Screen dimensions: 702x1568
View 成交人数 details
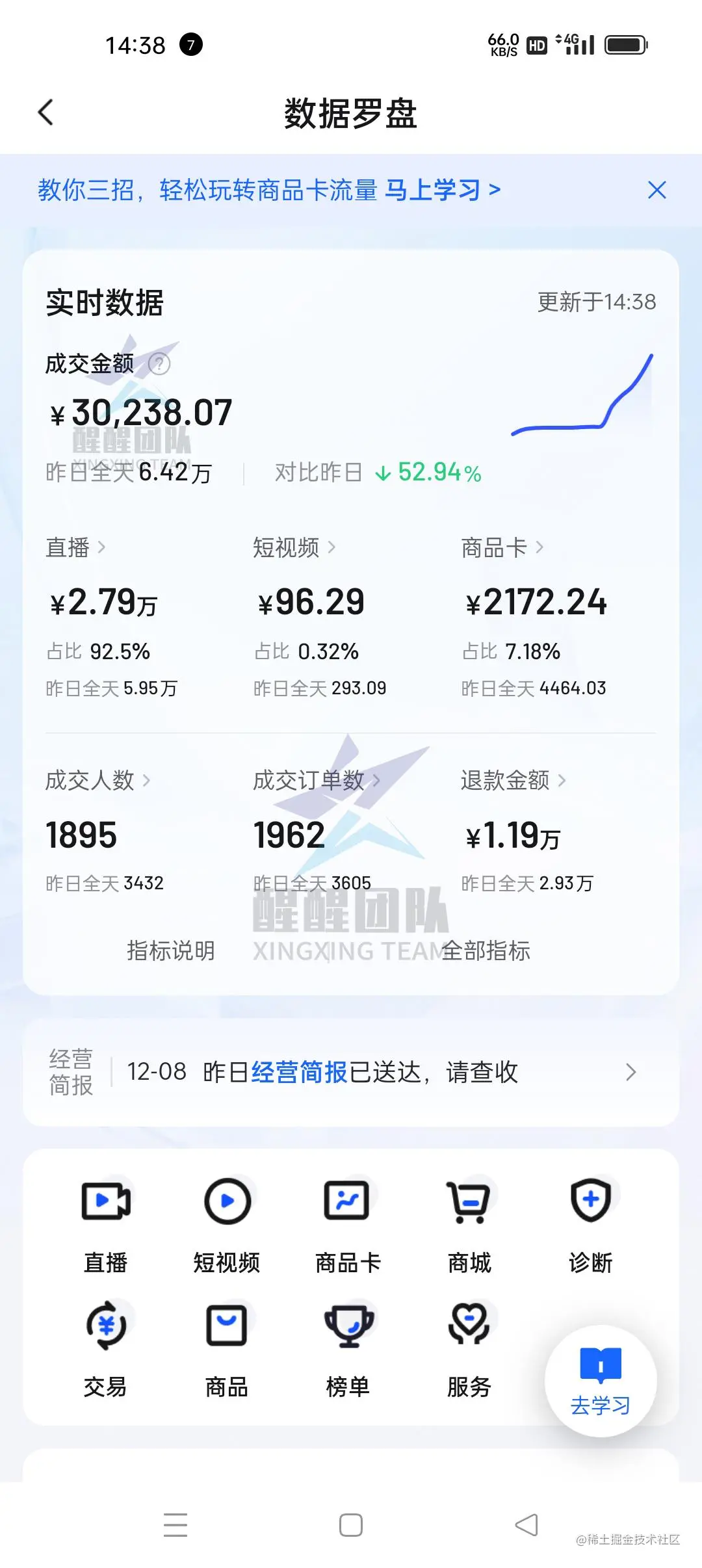pos(97,780)
